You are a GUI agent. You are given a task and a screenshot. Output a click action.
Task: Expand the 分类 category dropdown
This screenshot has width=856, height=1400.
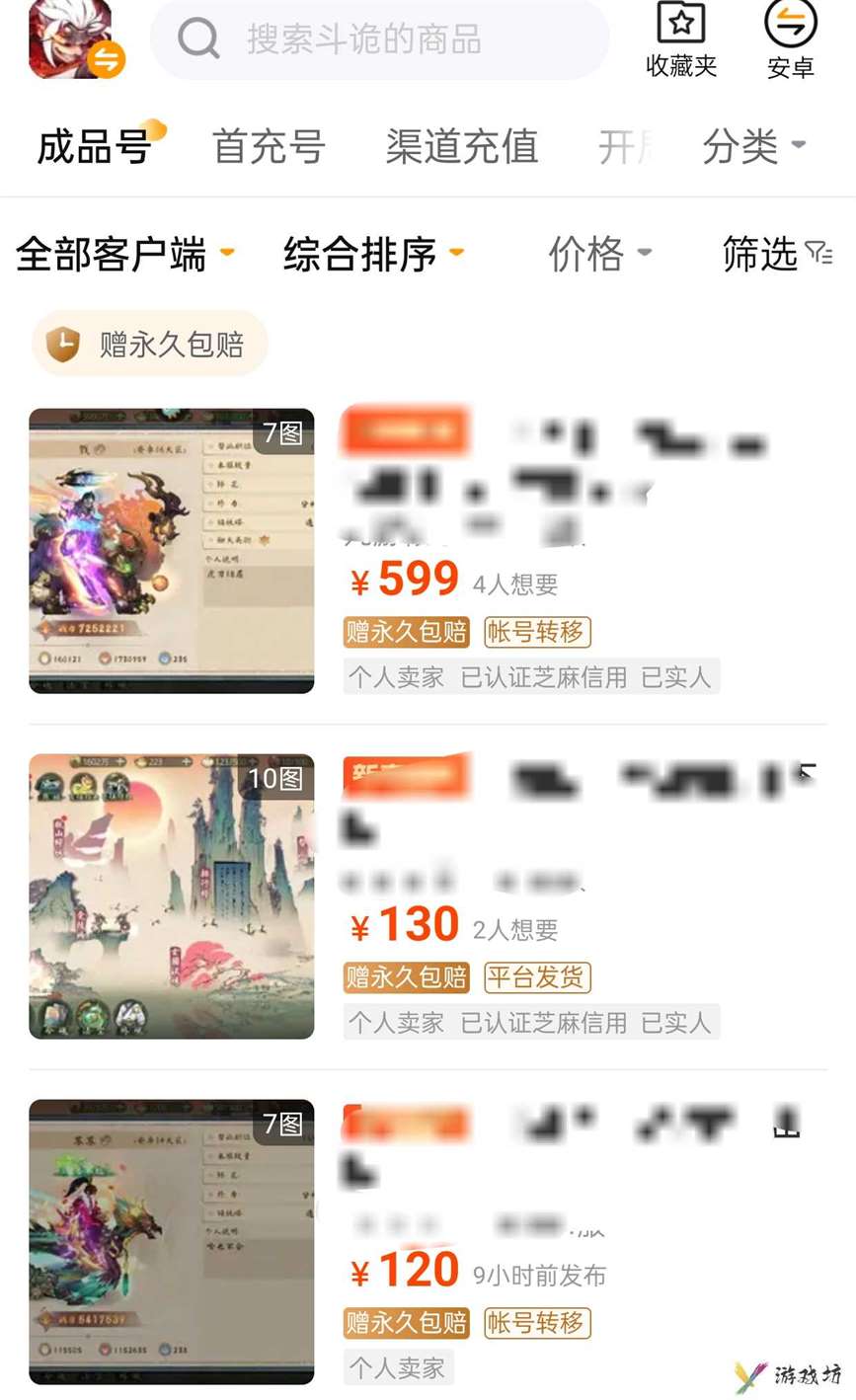(x=753, y=148)
